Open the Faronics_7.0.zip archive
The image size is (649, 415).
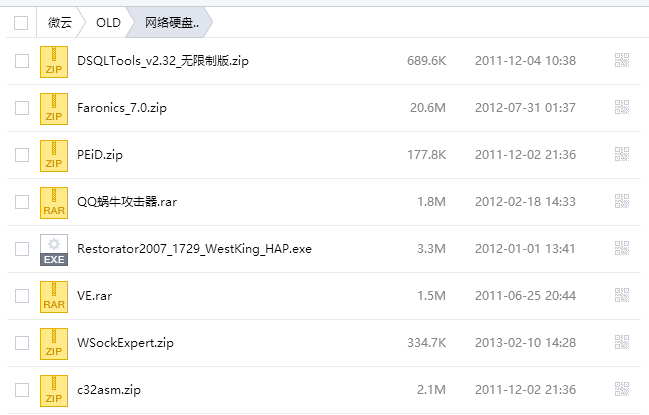tap(121, 108)
